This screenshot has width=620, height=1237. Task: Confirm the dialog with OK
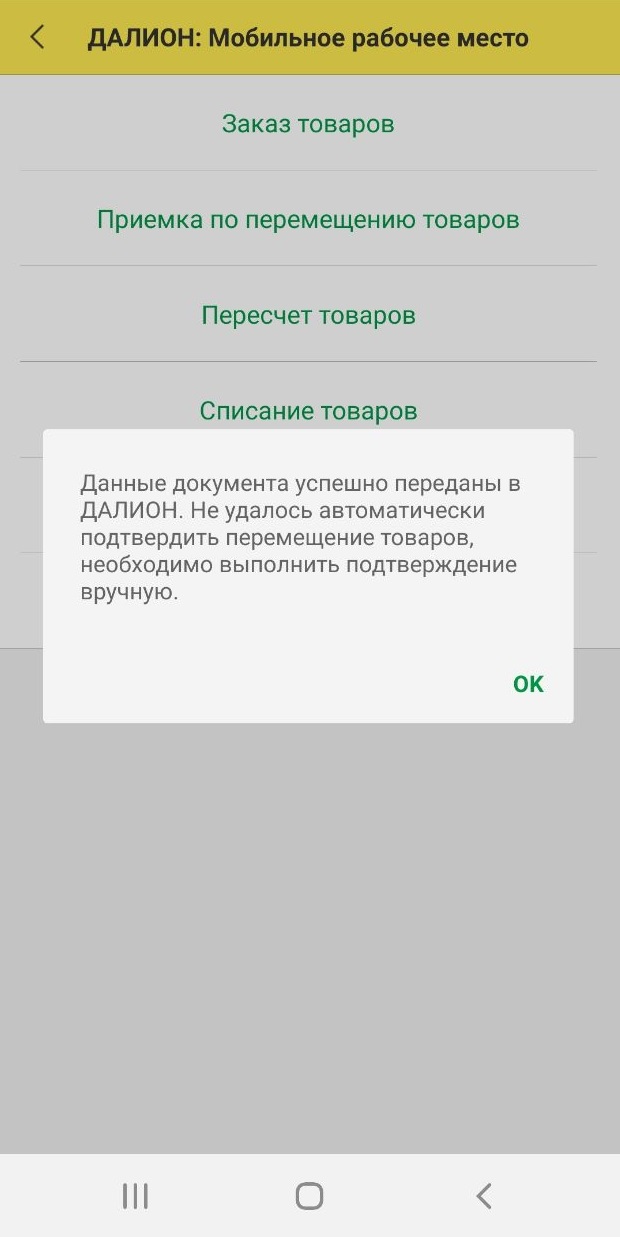tap(528, 684)
